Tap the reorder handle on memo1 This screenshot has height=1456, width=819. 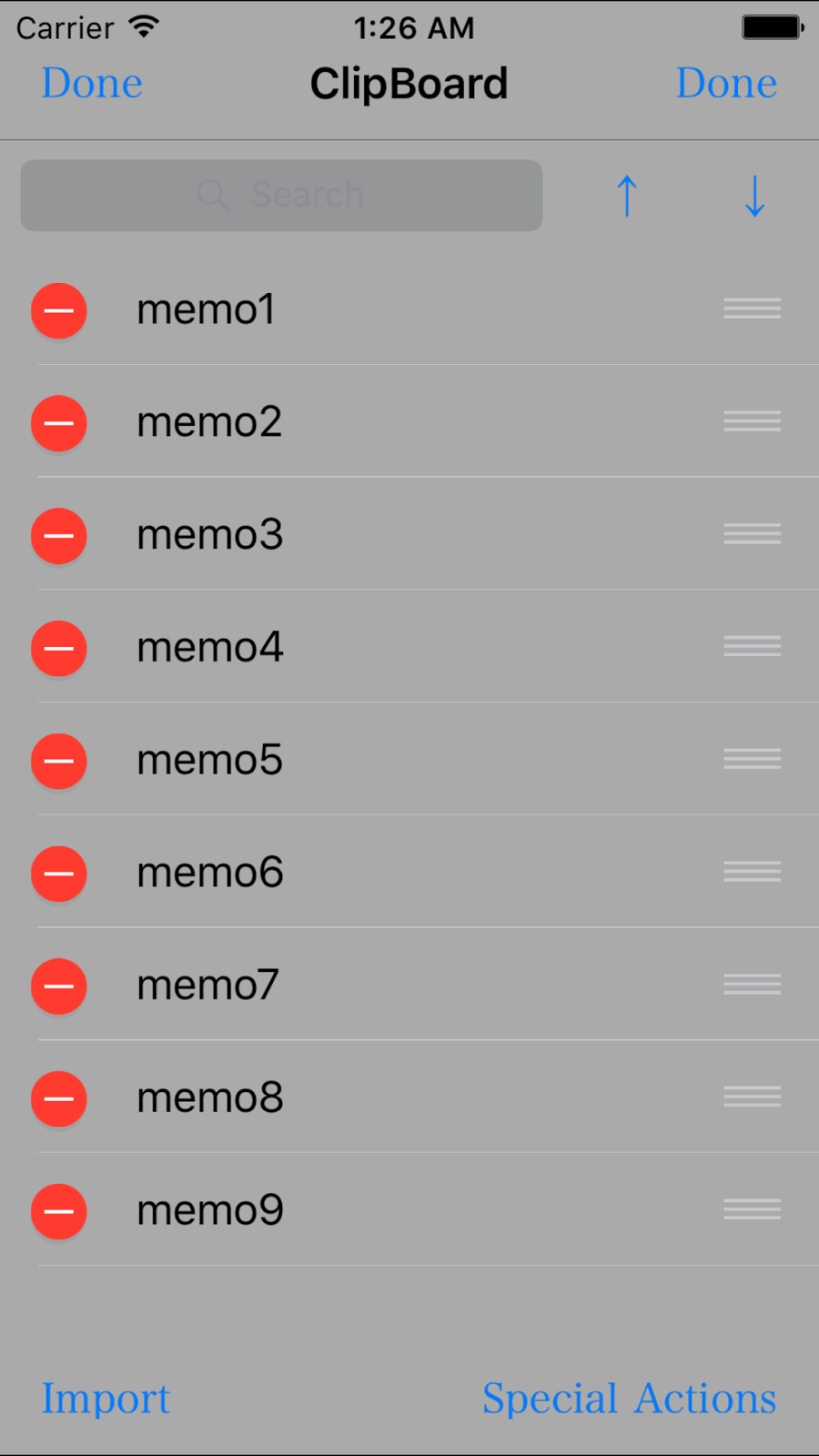[x=752, y=308]
